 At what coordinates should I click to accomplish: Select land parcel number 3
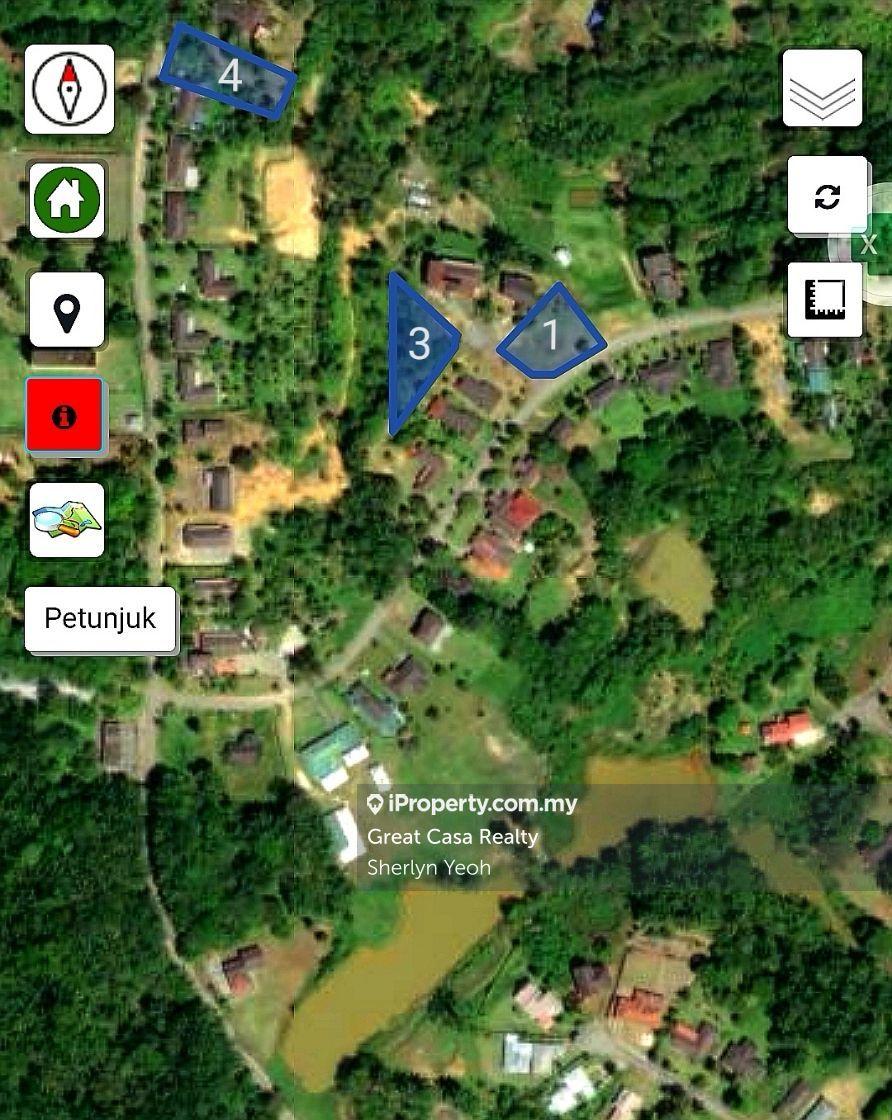417,347
